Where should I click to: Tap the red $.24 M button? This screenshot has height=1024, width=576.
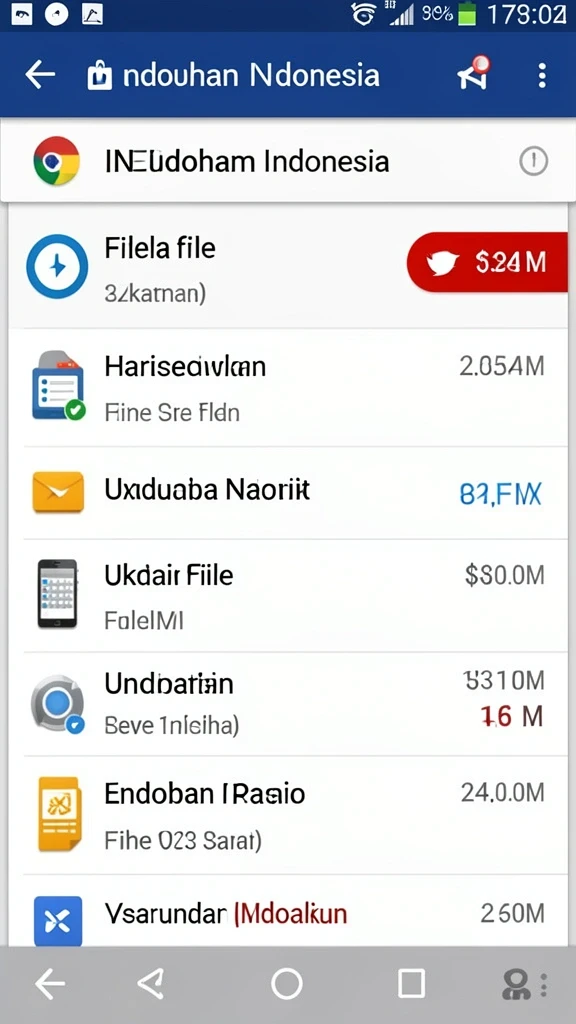tap(487, 262)
